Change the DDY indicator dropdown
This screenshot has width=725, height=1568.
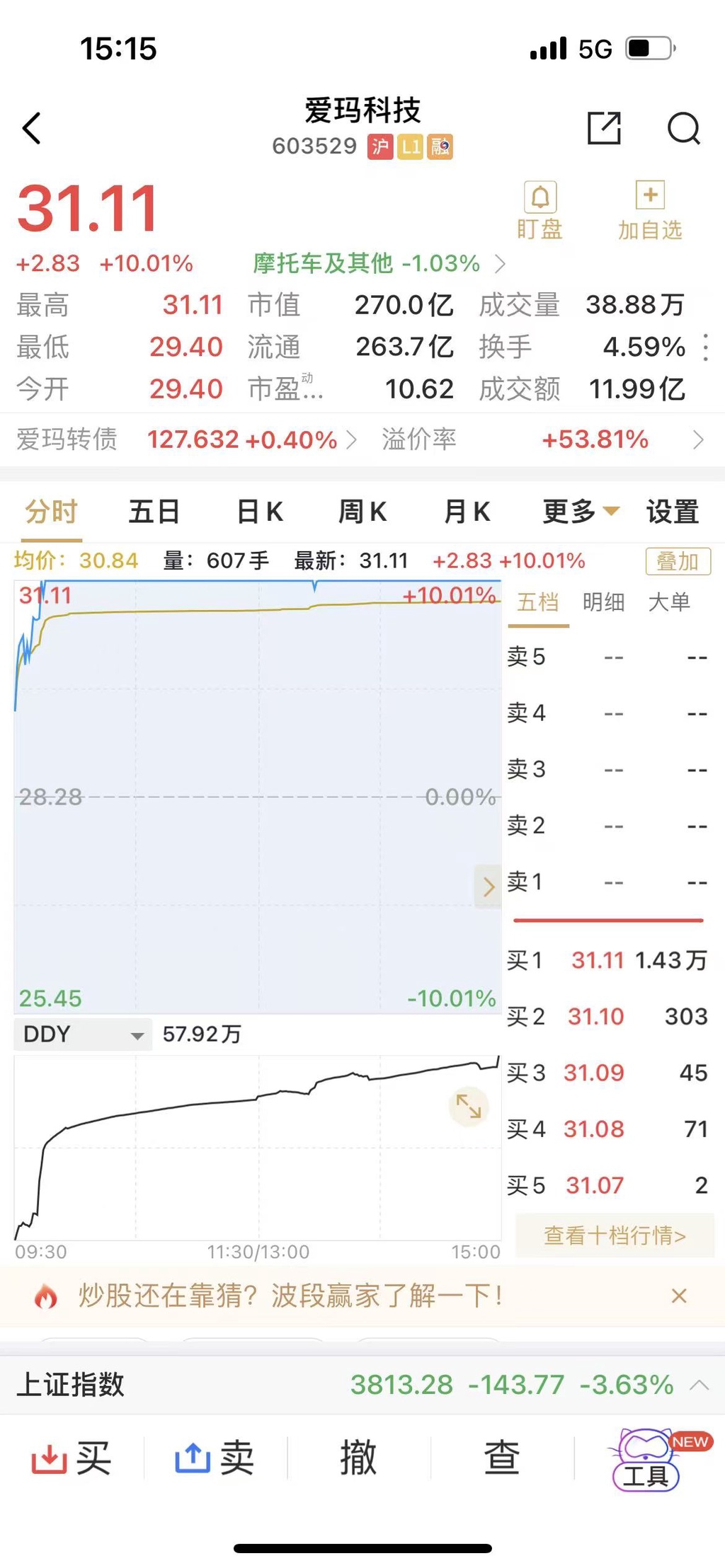tap(83, 1034)
